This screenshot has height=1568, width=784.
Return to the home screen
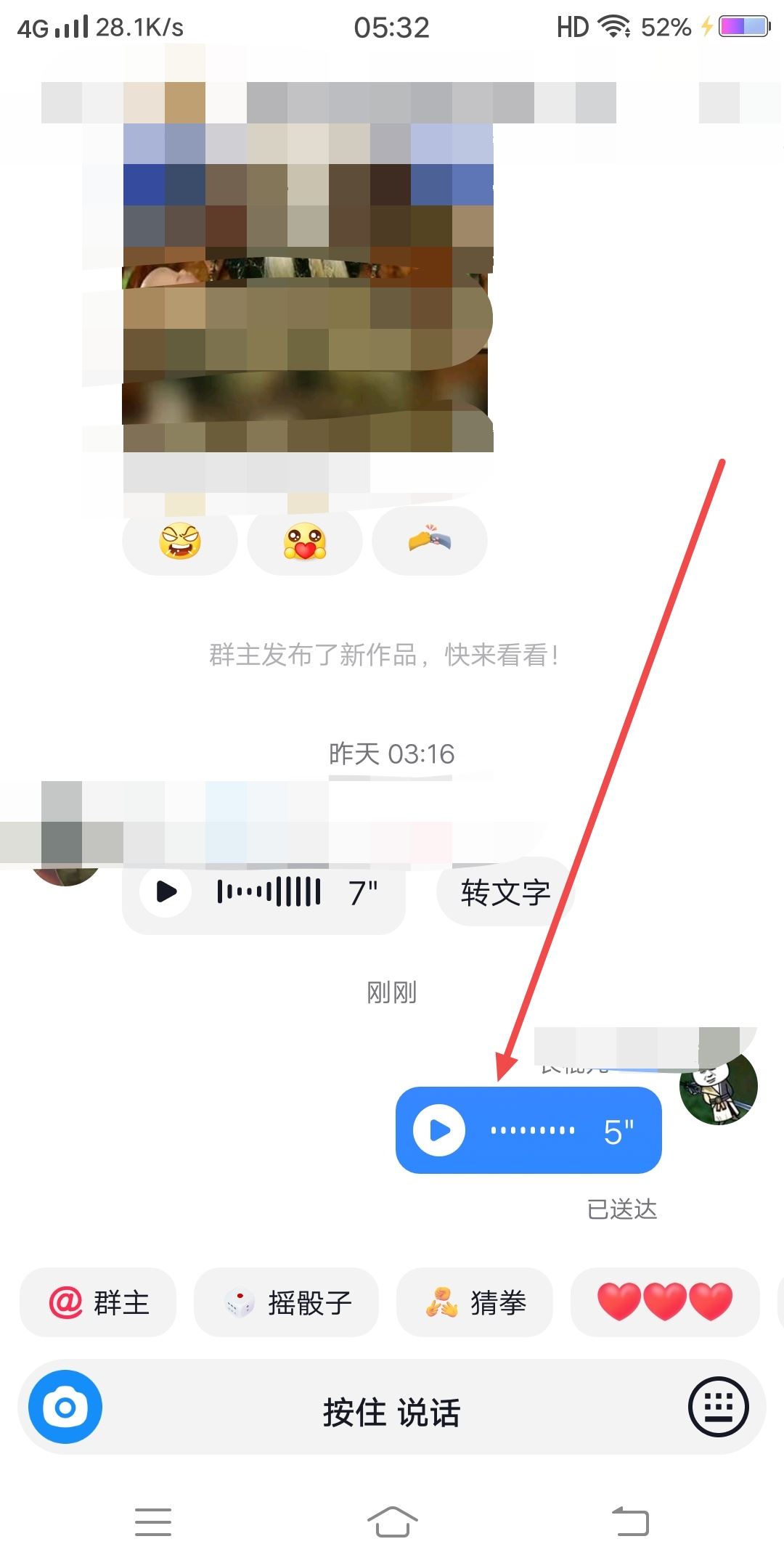click(392, 1522)
